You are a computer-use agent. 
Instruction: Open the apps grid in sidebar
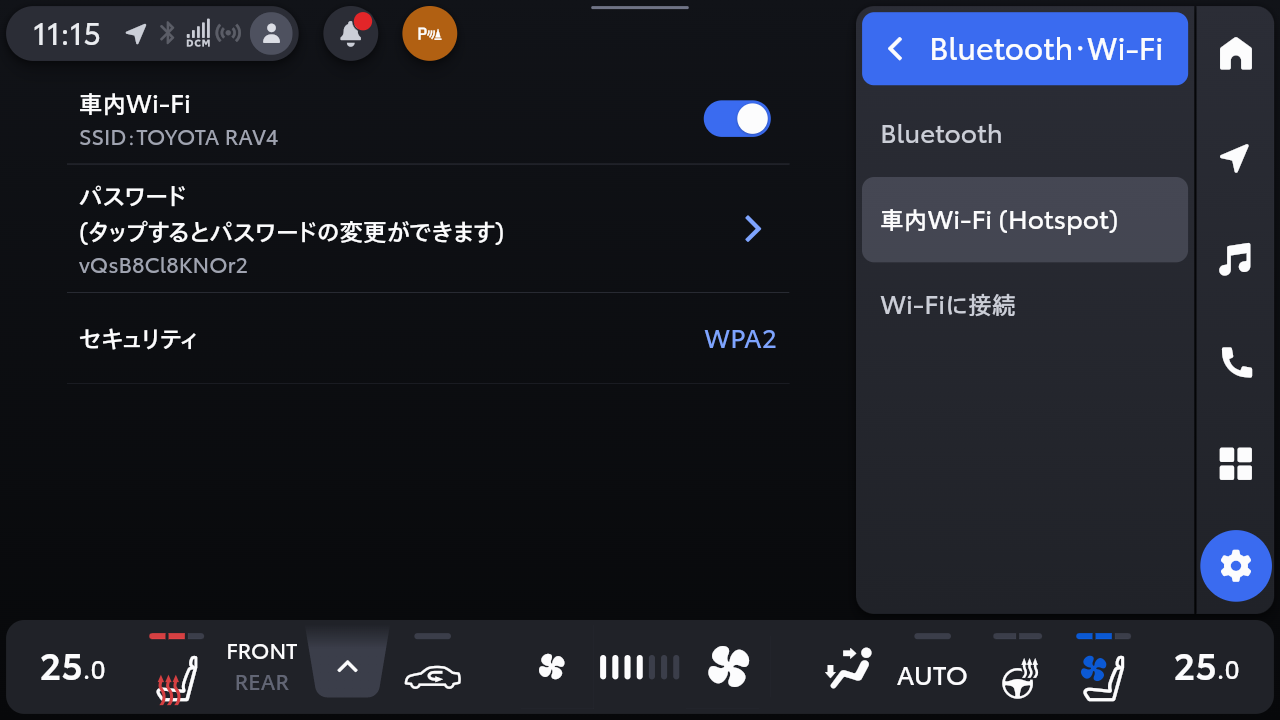pos(1236,464)
